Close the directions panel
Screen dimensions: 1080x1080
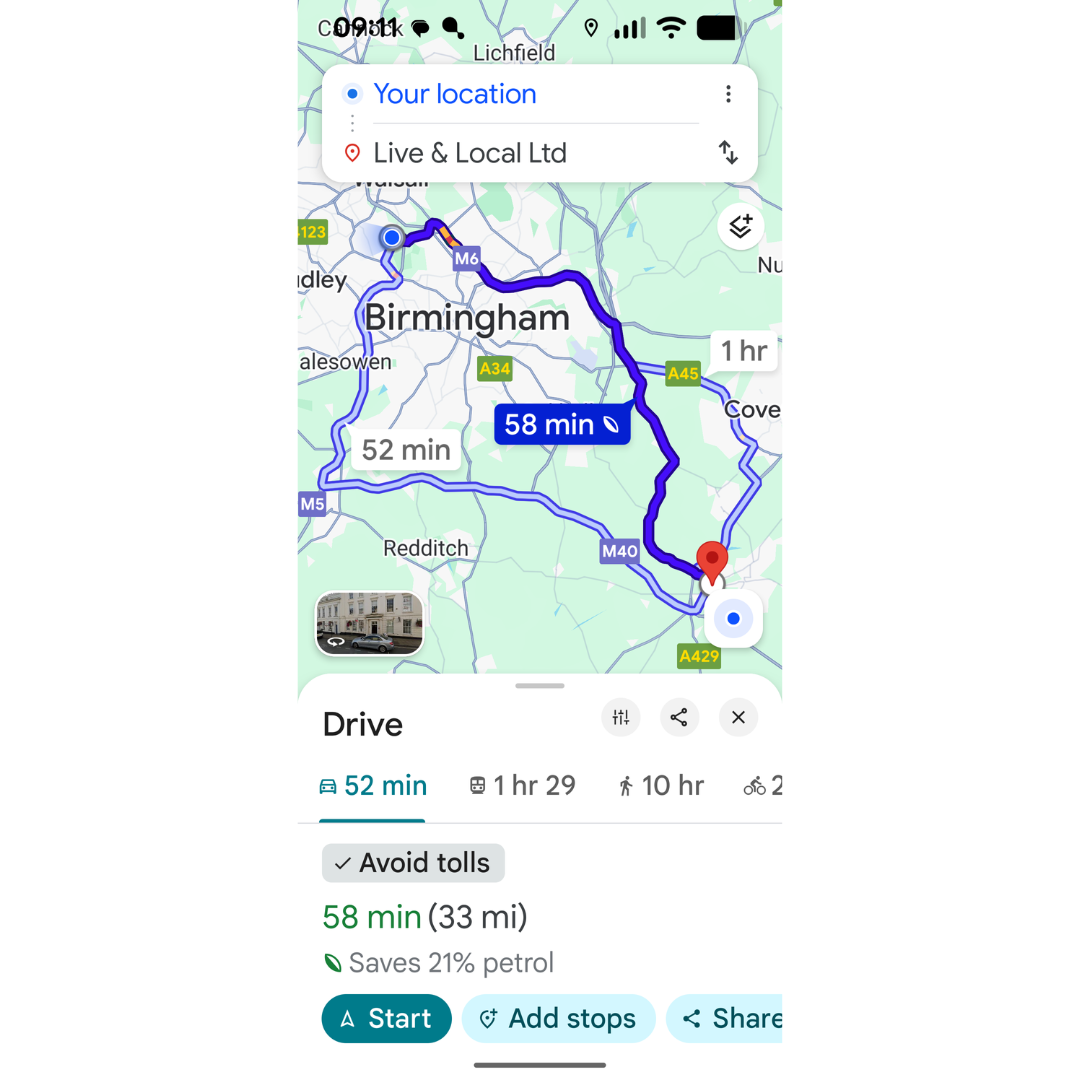738,717
